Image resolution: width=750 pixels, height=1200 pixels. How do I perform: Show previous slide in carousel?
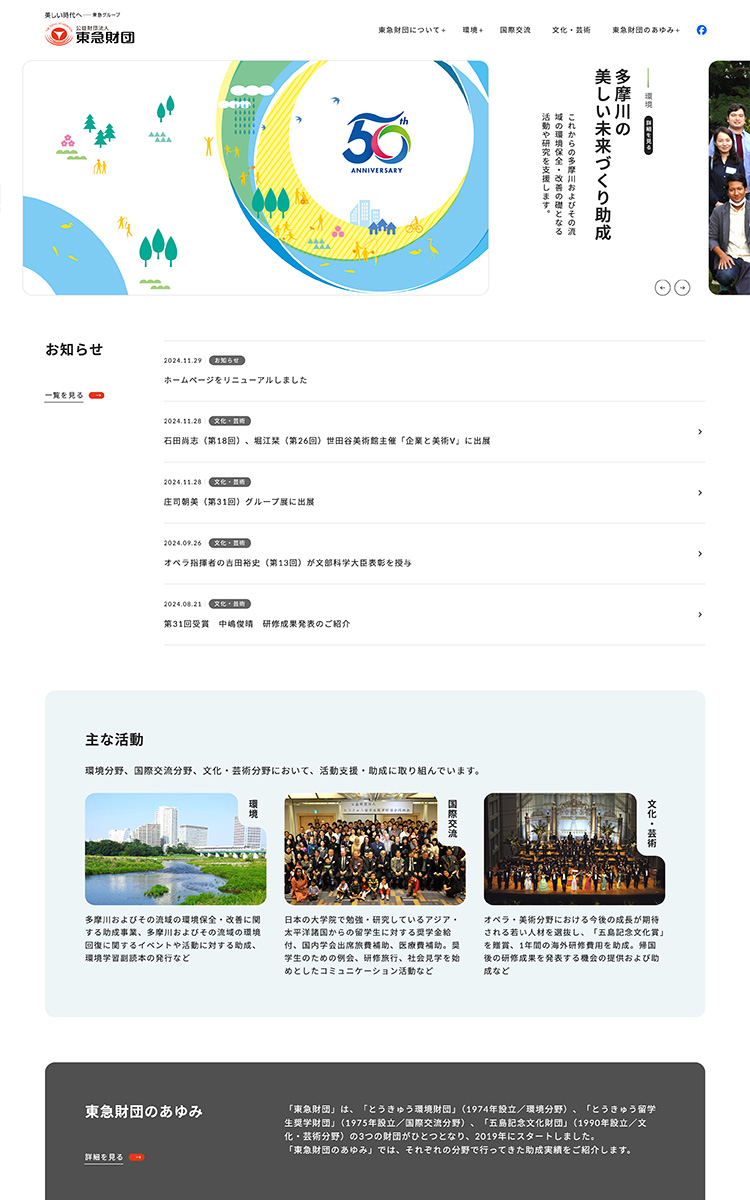[x=662, y=287]
